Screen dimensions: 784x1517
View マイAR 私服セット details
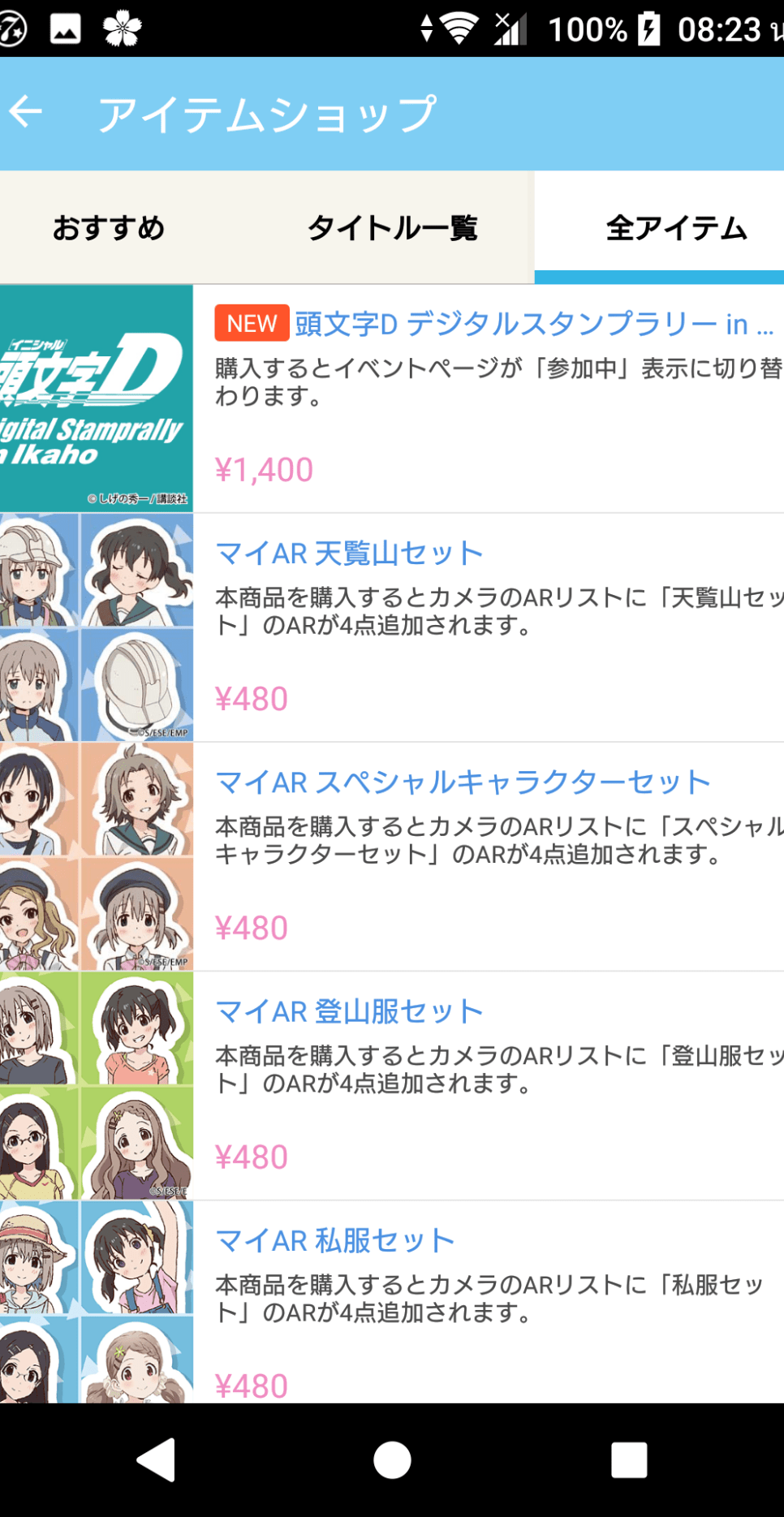point(487,1299)
